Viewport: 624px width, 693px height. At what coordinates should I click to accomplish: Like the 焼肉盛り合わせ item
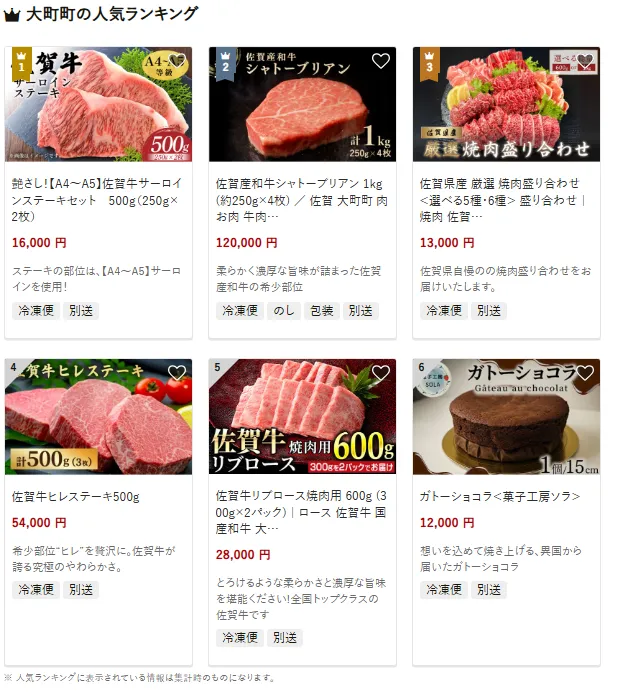click(585, 61)
